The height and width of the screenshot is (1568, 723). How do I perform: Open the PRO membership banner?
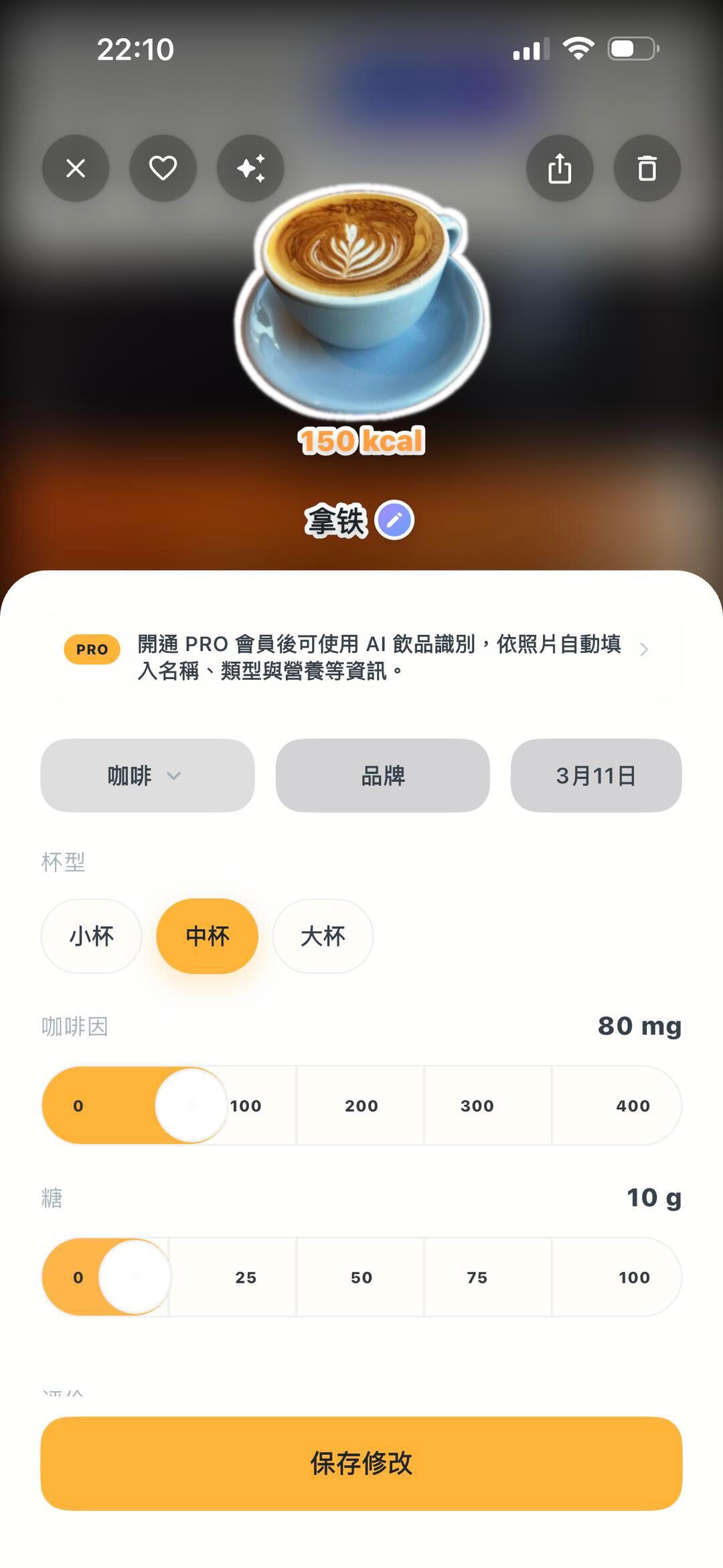pos(361,657)
